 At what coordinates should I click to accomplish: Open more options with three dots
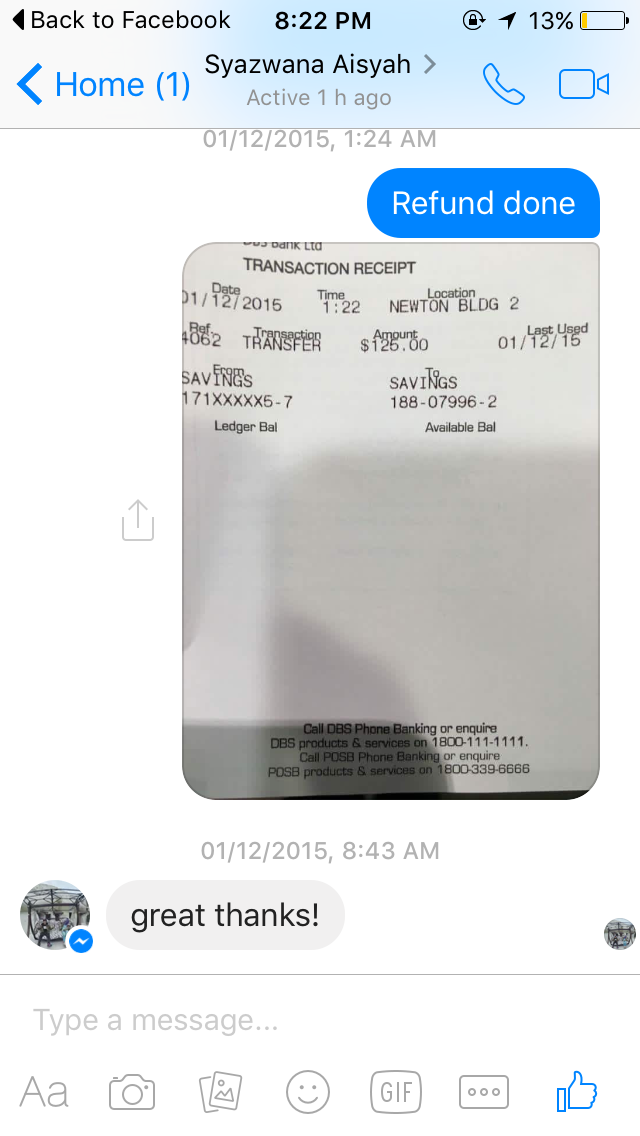point(484,1092)
